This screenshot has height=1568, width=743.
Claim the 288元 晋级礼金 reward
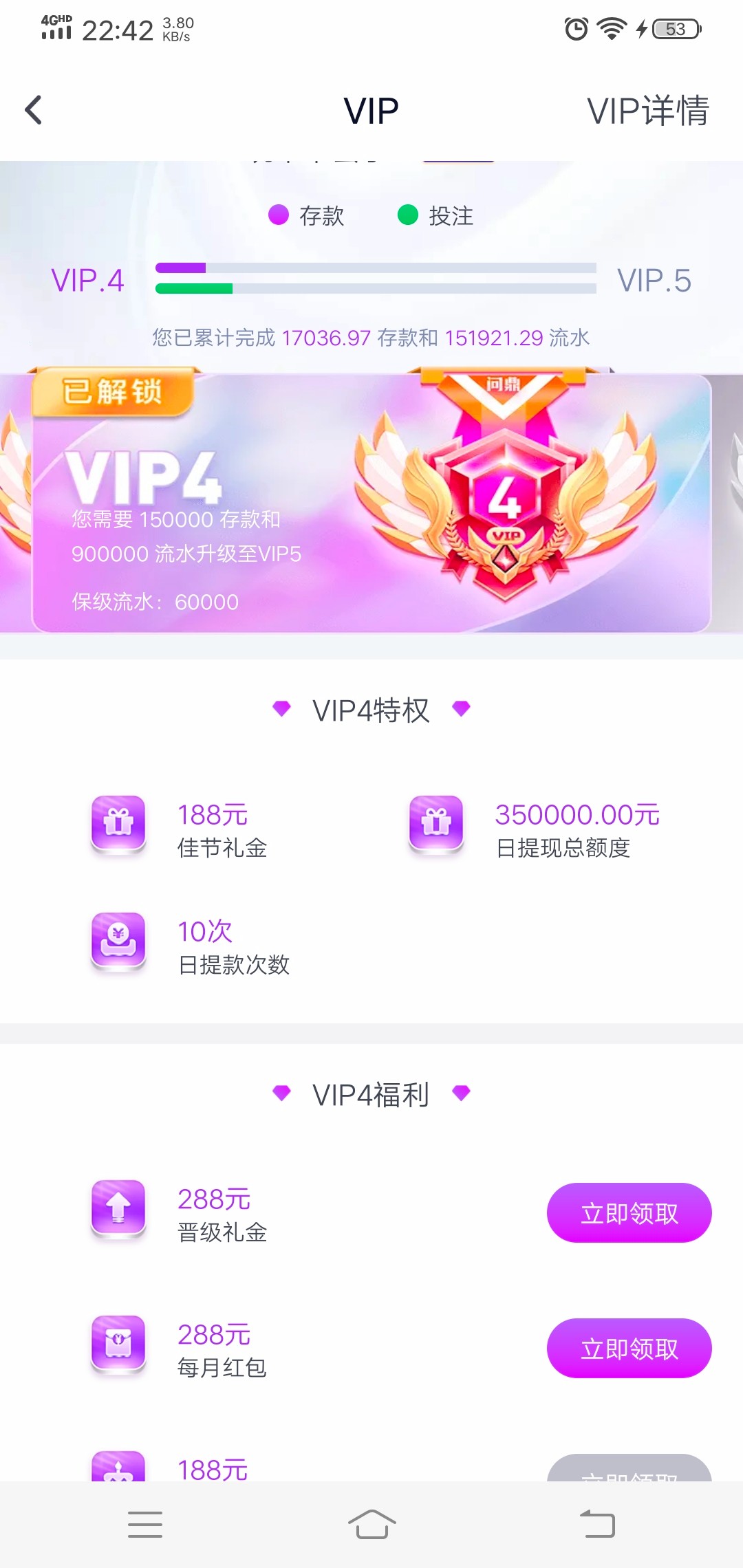click(629, 1213)
